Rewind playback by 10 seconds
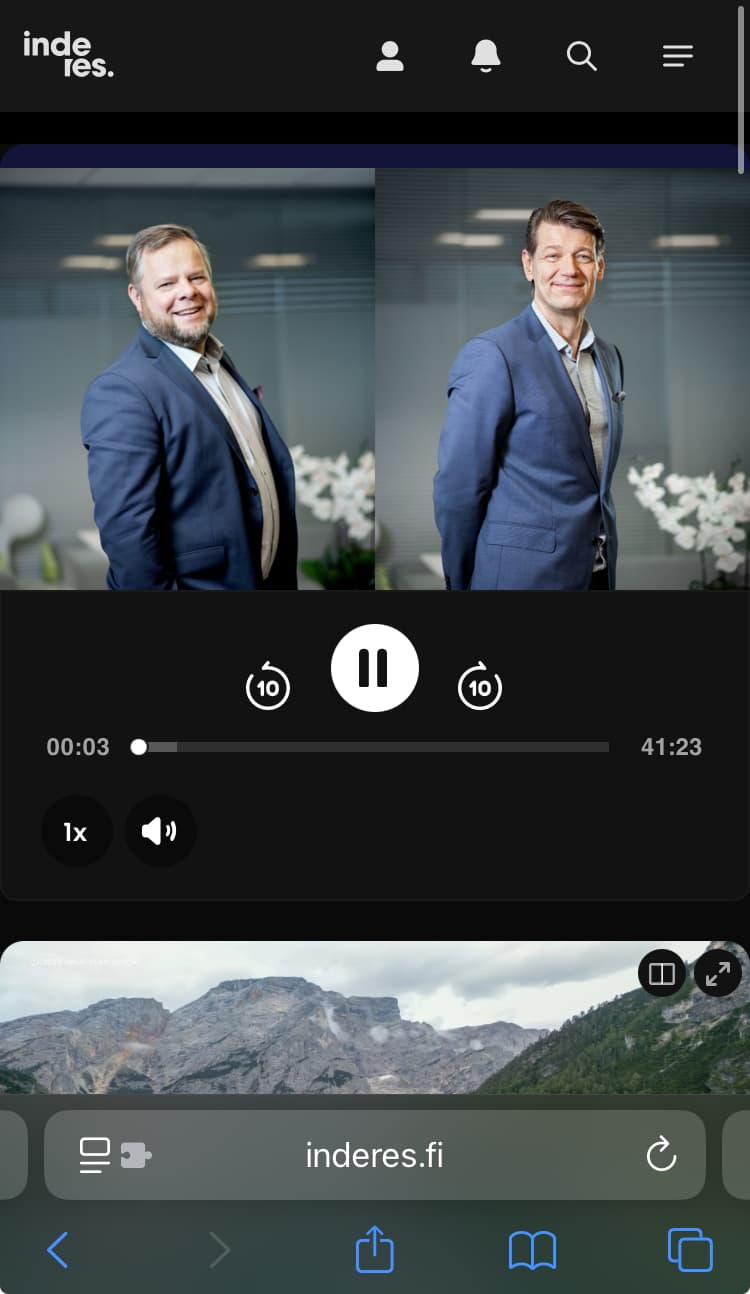Viewport: 750px width, 1294px height. [x=268, y=687]
